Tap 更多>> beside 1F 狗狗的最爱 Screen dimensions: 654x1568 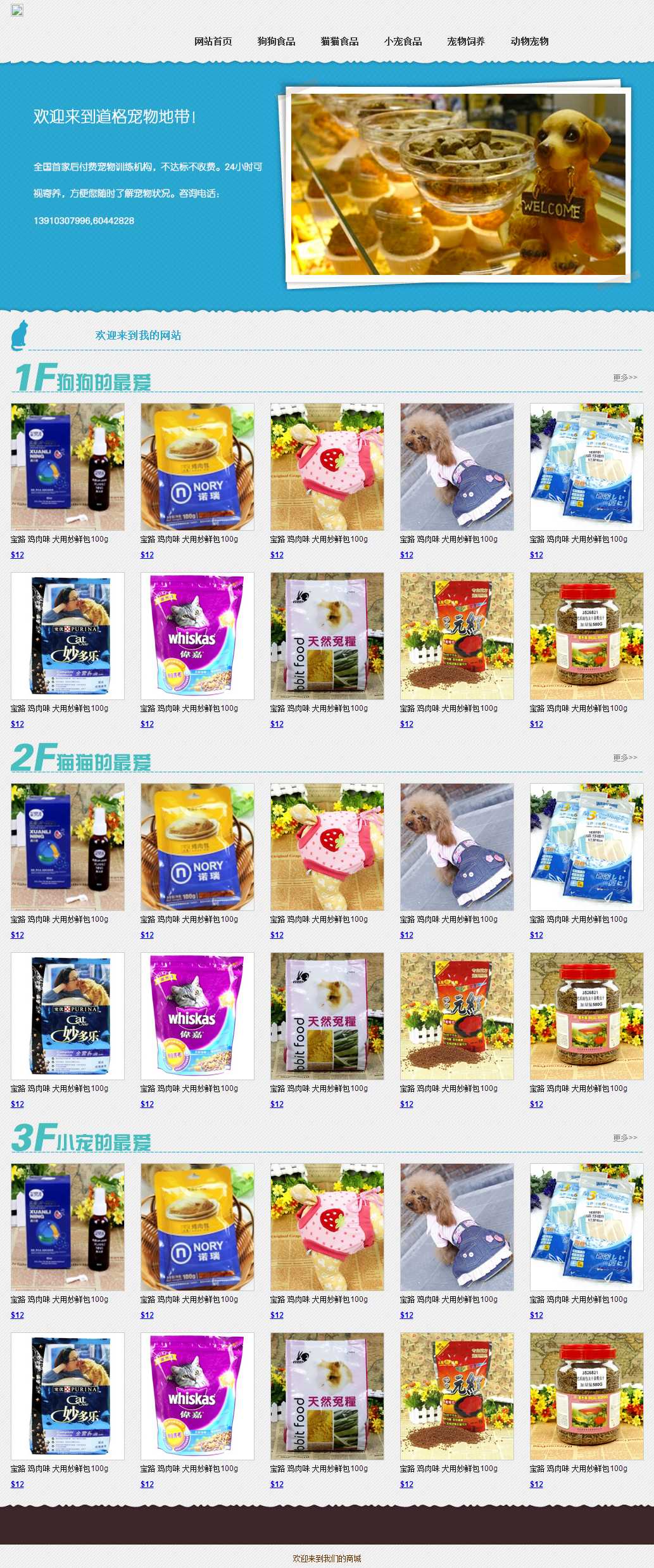pos(624,378)
